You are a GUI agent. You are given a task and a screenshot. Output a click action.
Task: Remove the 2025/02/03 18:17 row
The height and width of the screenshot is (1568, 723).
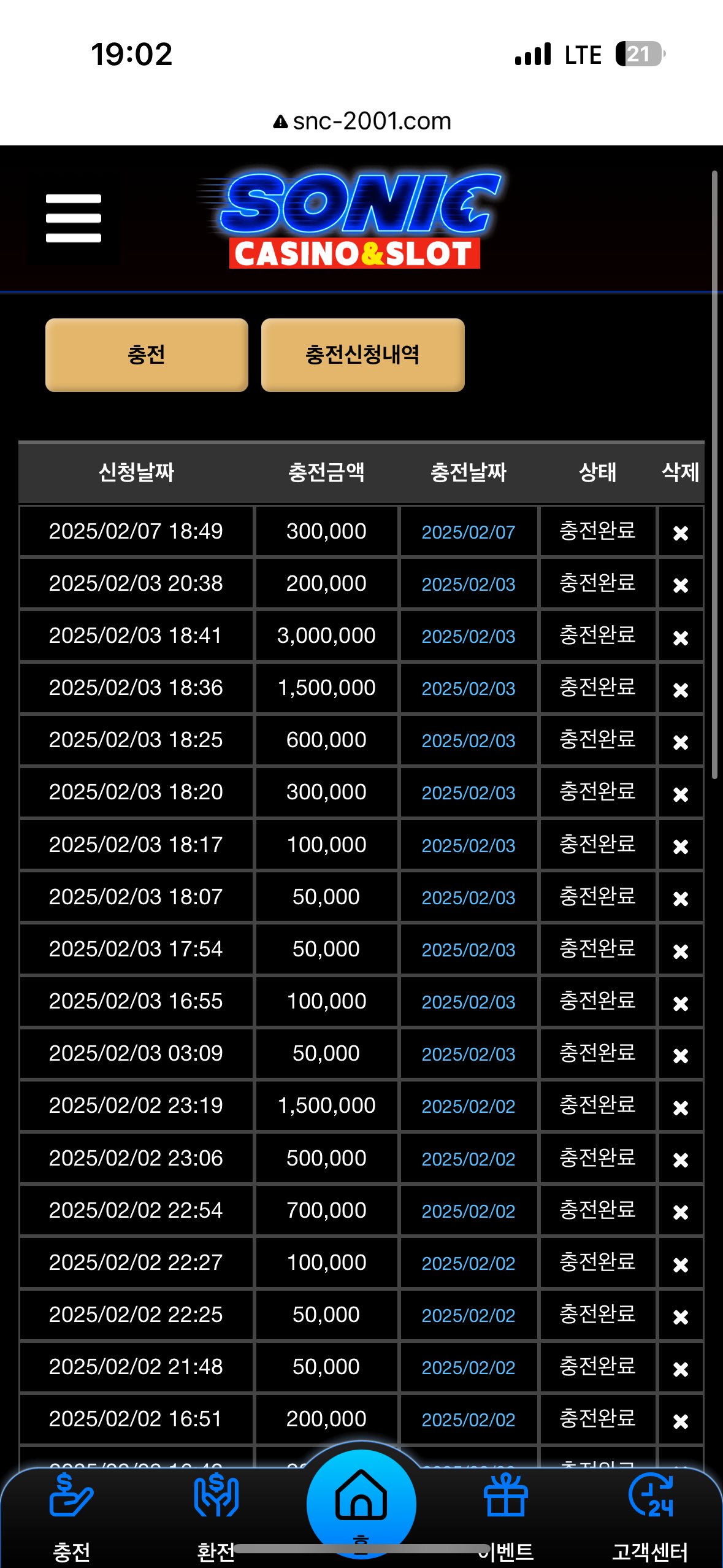680,846
